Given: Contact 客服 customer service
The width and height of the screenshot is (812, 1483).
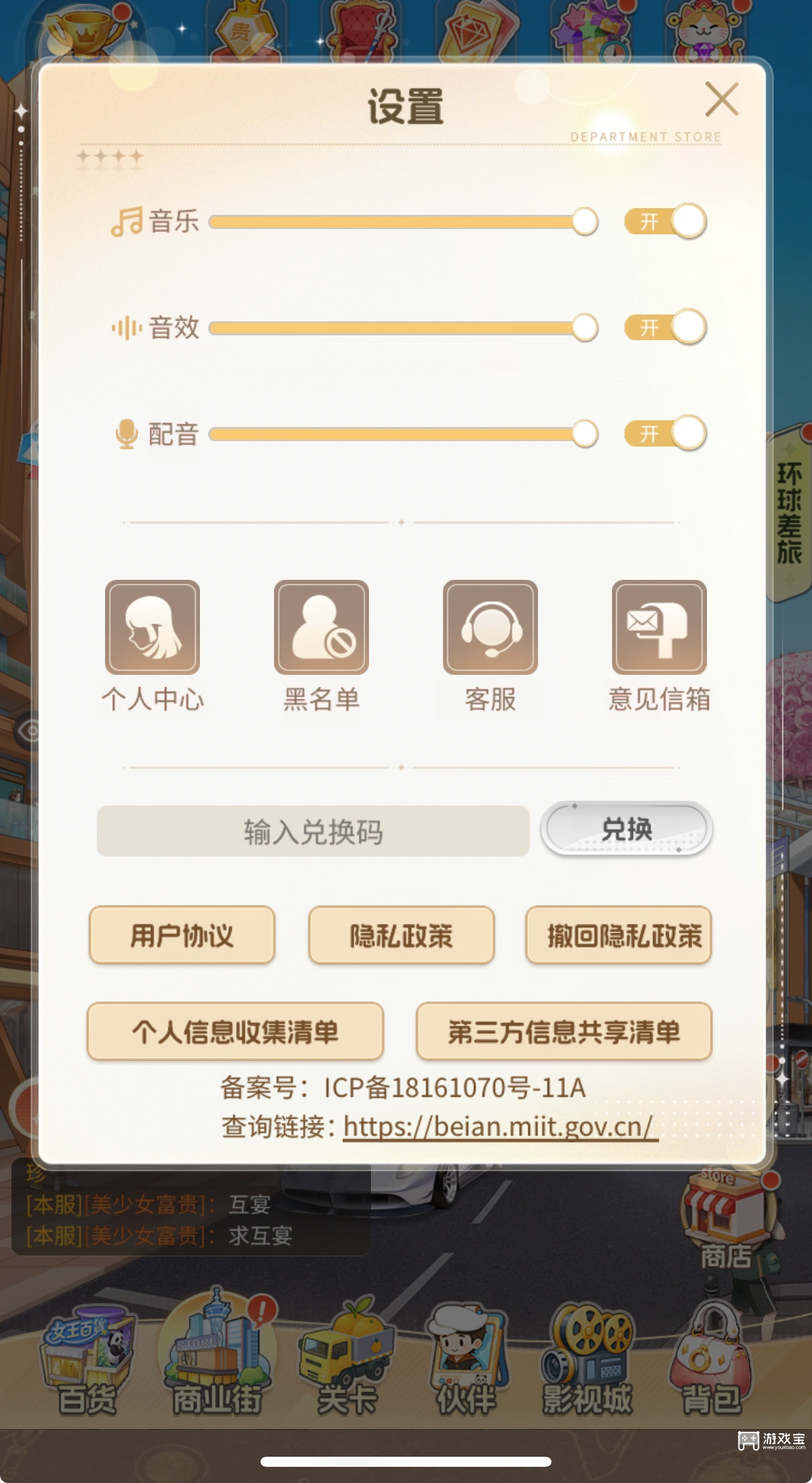Looking at the screenshot, I should pyautogui.click(x=491, y=626).
